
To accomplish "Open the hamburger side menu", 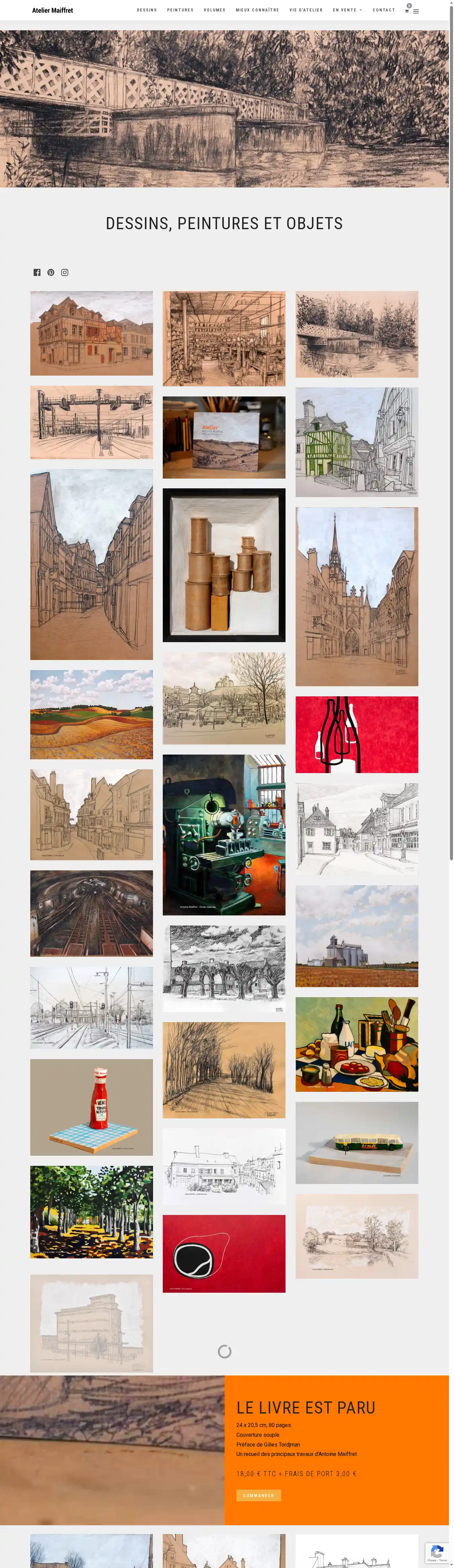I will 416,11.
